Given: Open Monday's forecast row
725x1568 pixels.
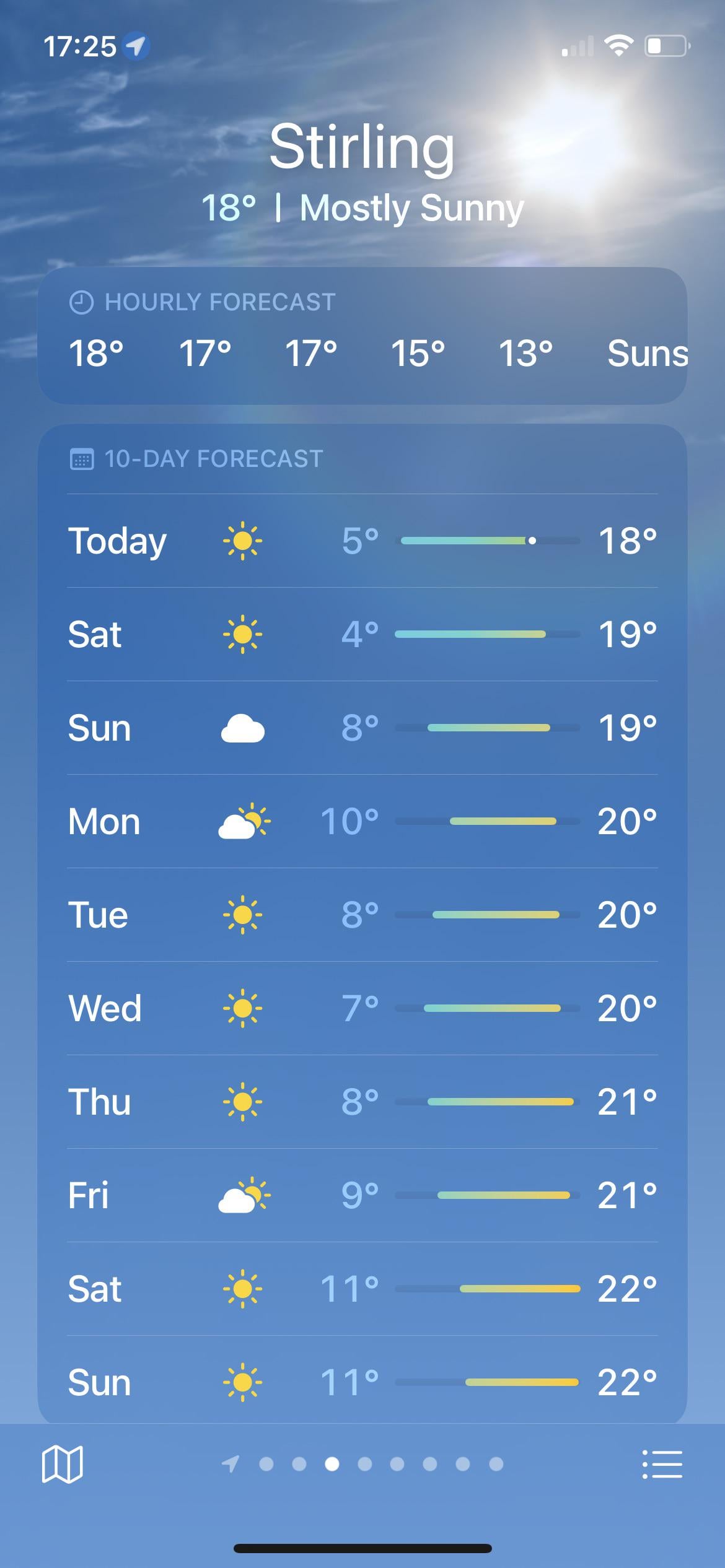Looking at the screenshot, I should [362, 821].
